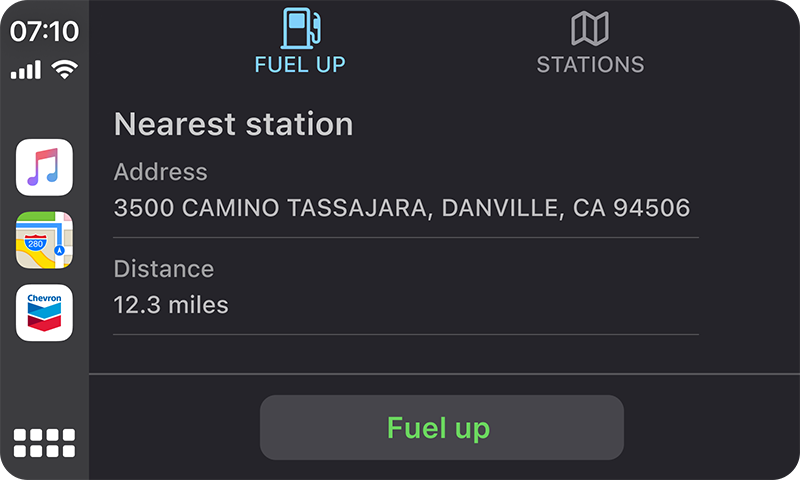Select the Fuel Up tab

[300, 42]
